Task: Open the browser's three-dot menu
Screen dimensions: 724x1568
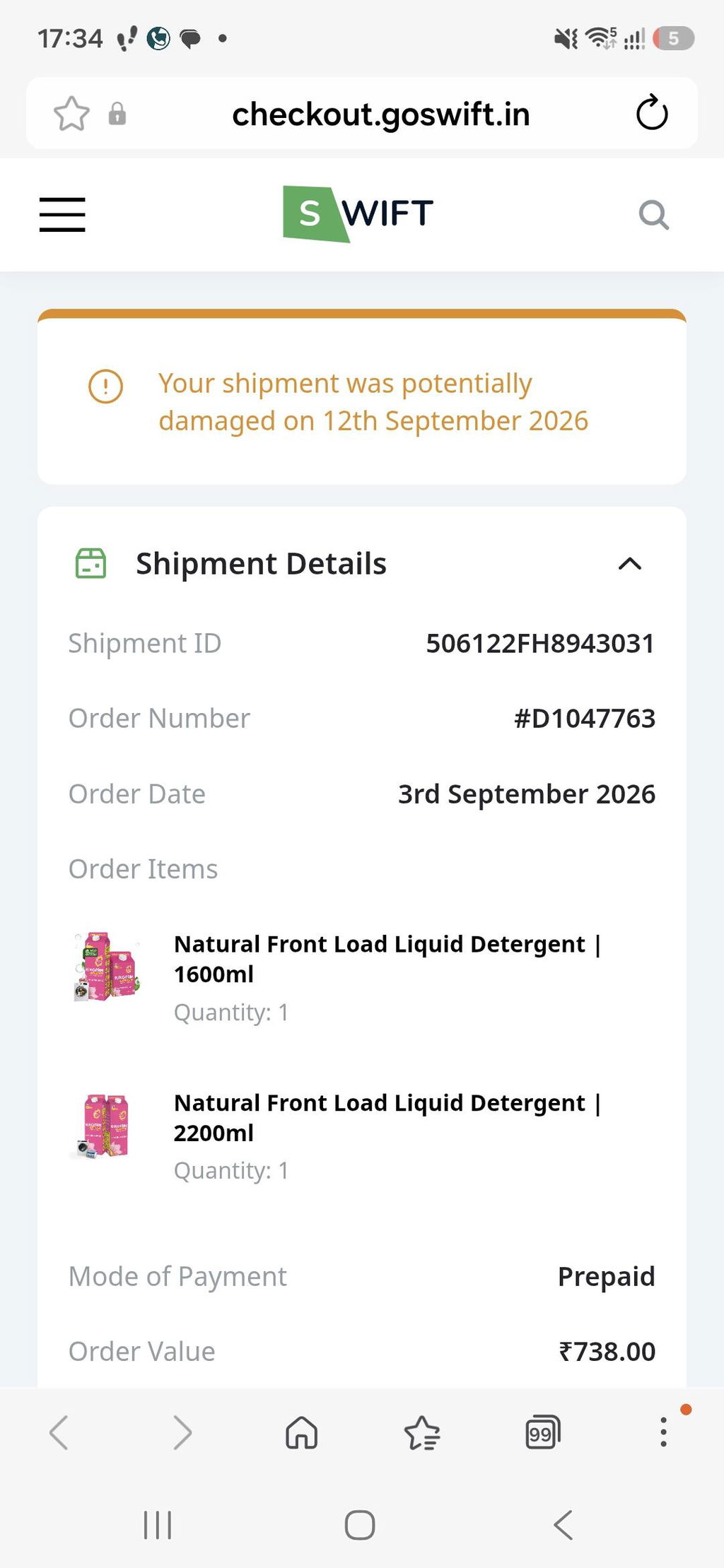Action: [663, 1432]
